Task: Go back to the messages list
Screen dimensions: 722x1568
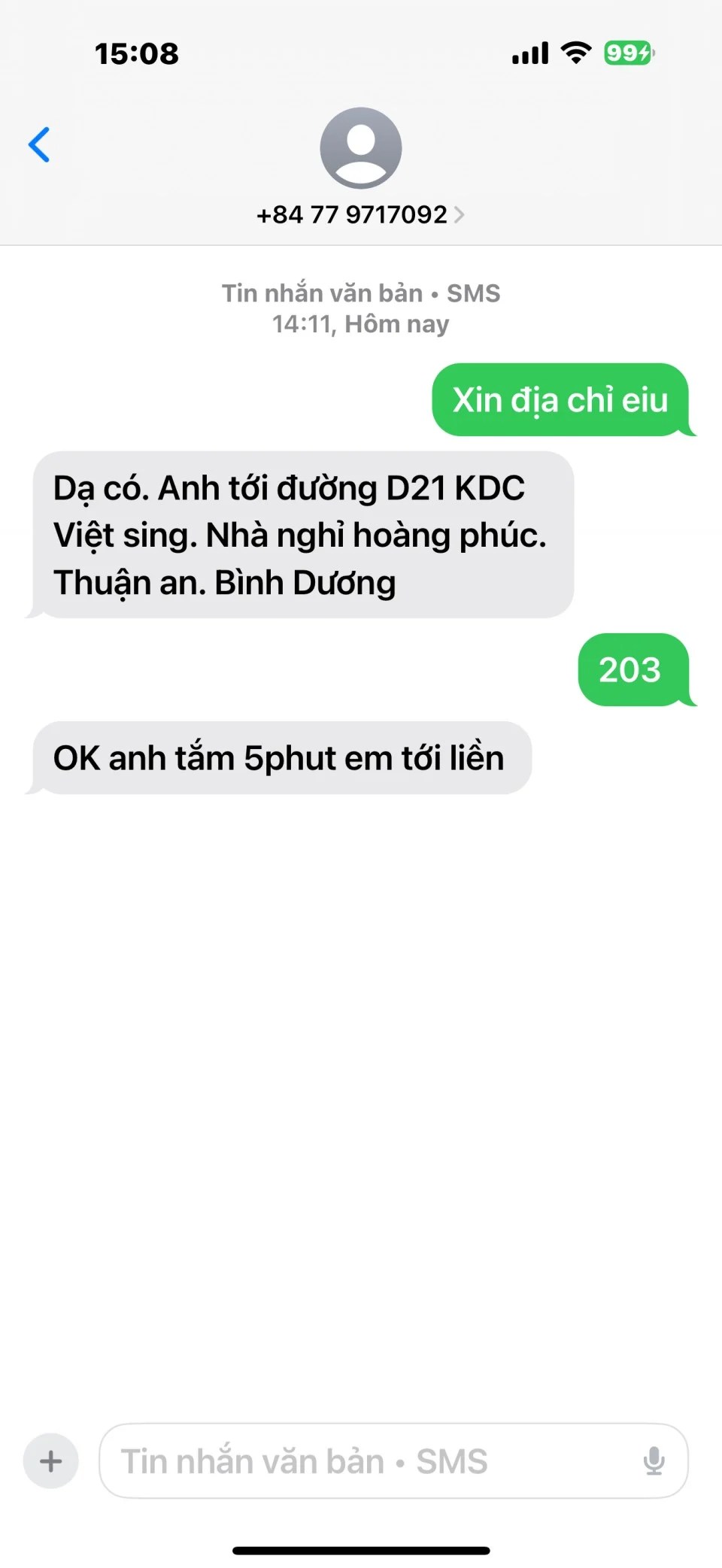Action: [39, 144]
